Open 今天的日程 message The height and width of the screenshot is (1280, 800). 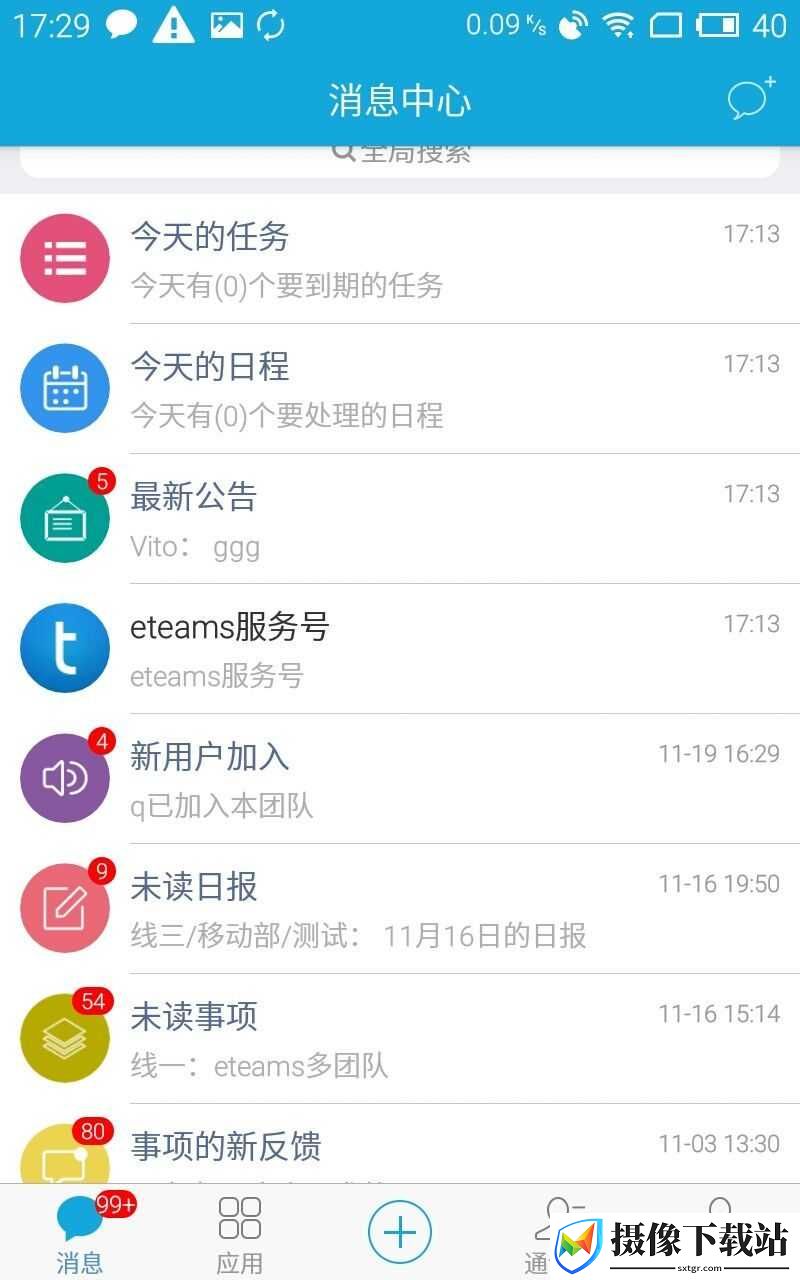tap(400, 389)
